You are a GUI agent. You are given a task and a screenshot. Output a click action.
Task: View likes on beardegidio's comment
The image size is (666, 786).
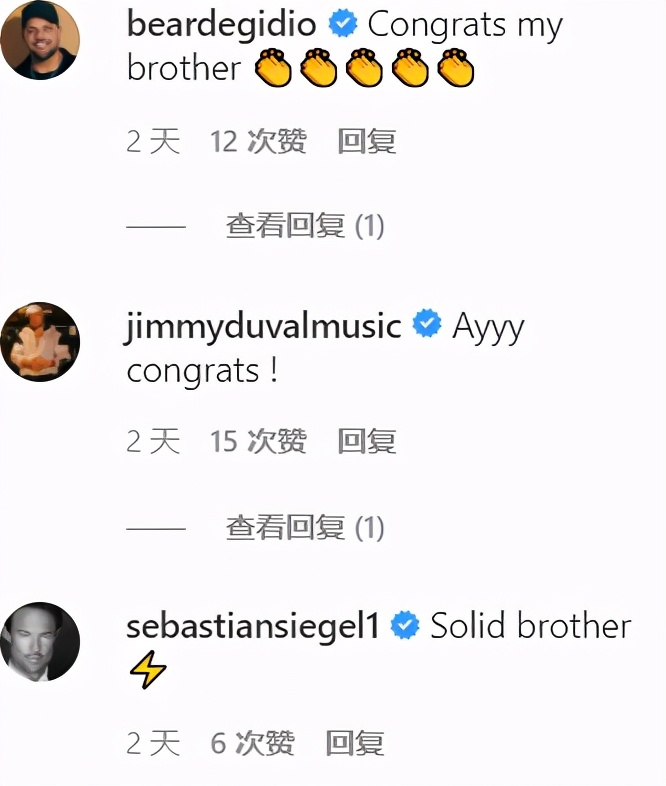coord(258,141)
